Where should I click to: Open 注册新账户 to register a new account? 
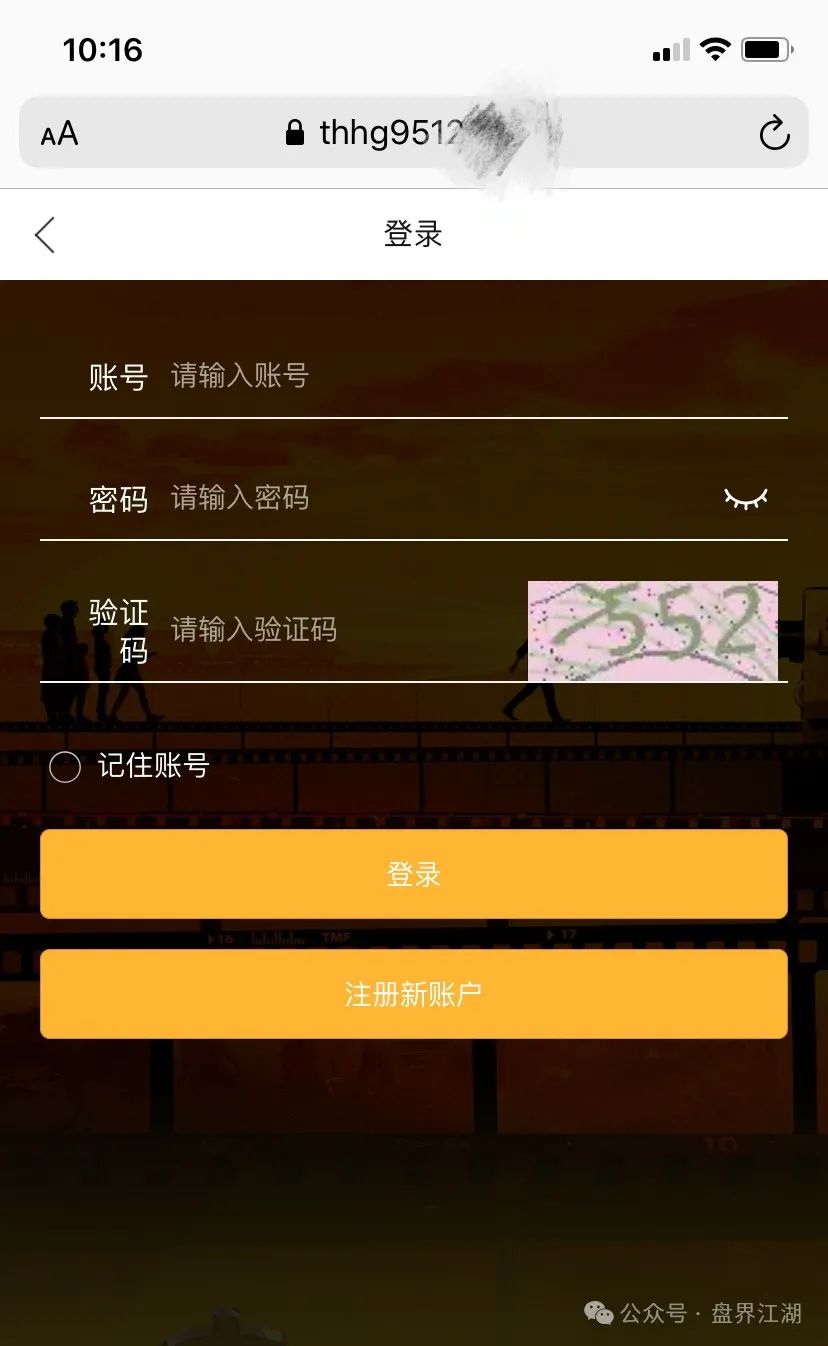[414, 994]
